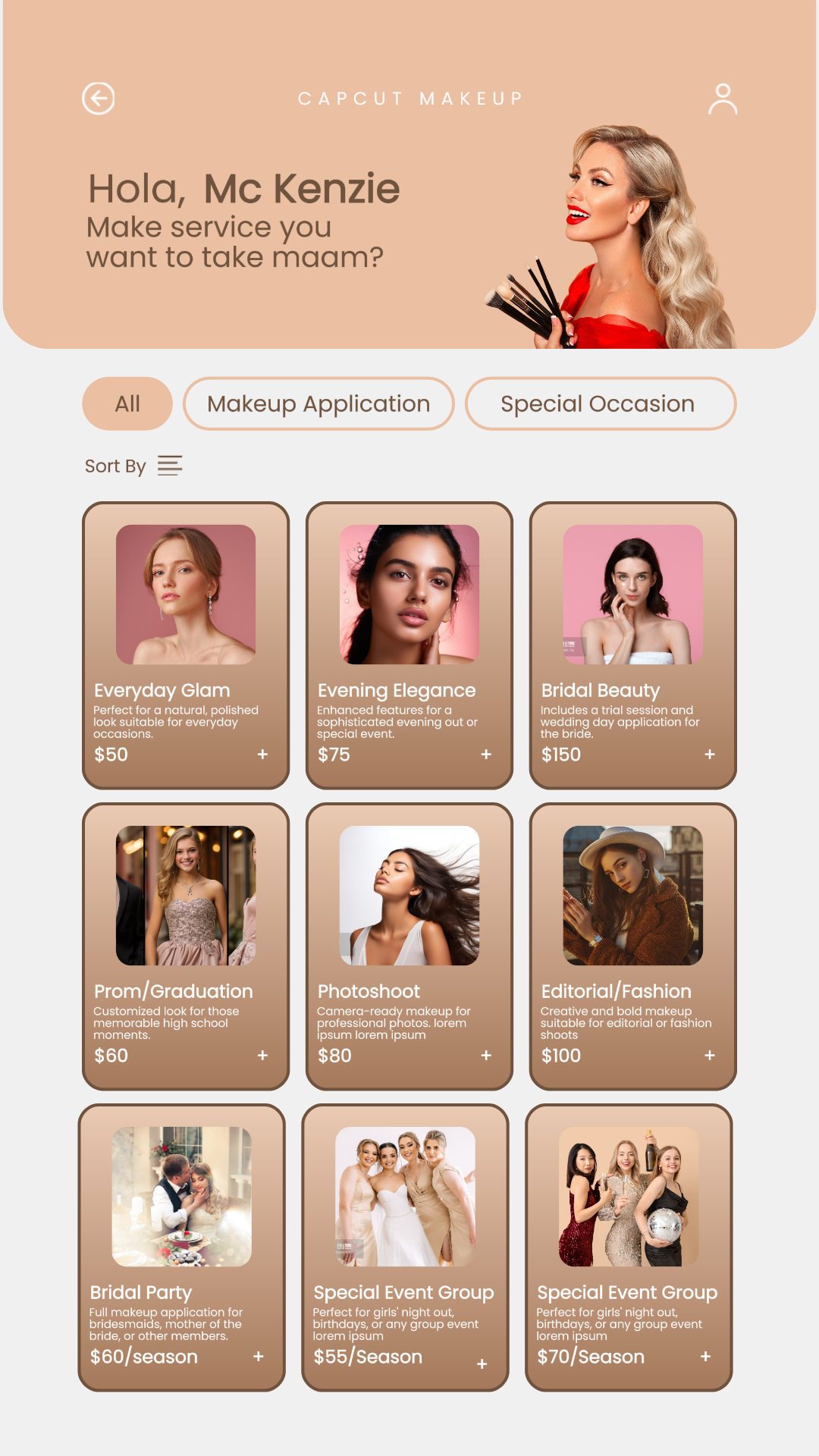819x1456 pixels.
Task: Add Editorial/Fashion with the plus icon
Action: [710, 1056]
